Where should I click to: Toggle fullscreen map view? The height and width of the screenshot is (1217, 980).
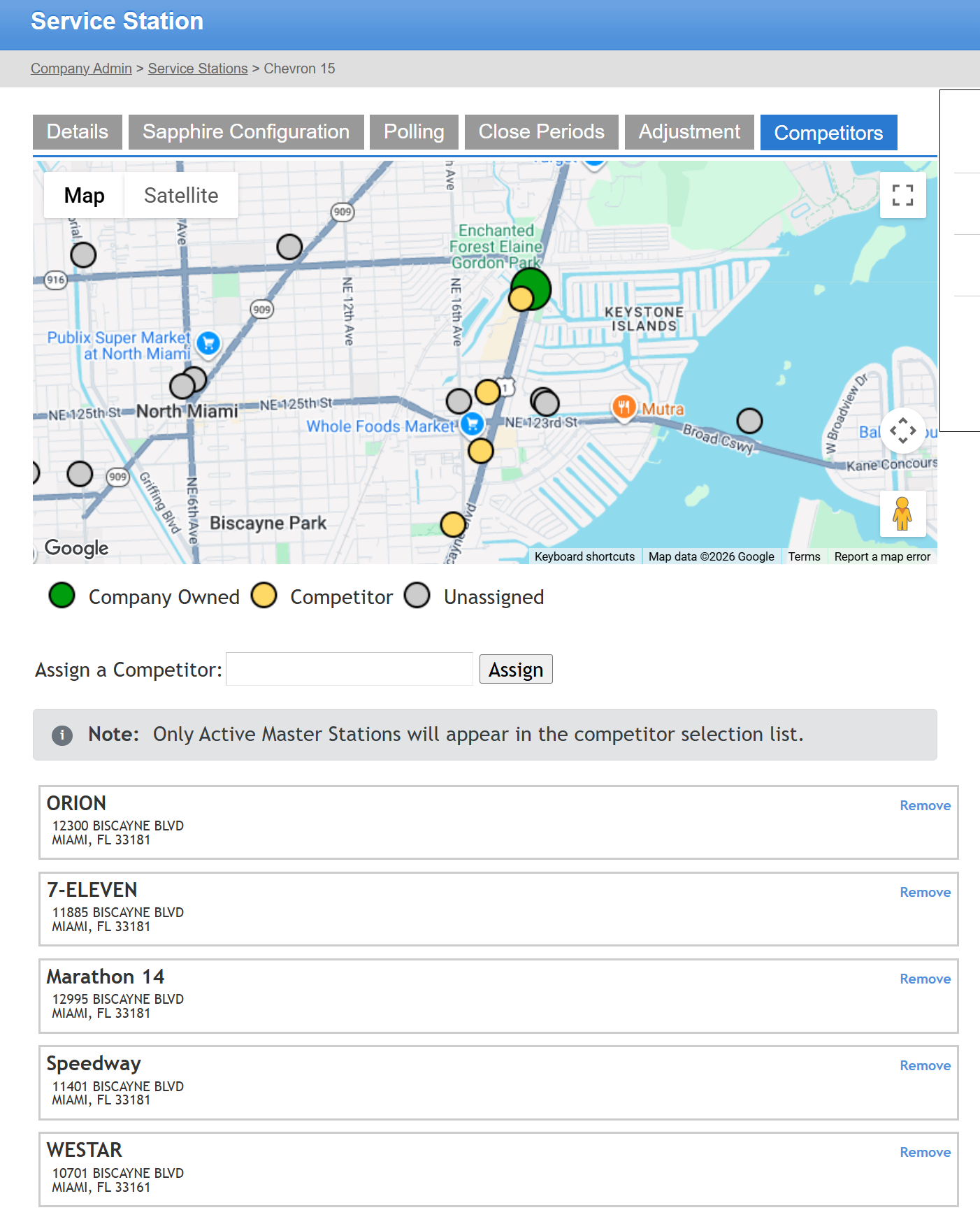click(902, 195)
